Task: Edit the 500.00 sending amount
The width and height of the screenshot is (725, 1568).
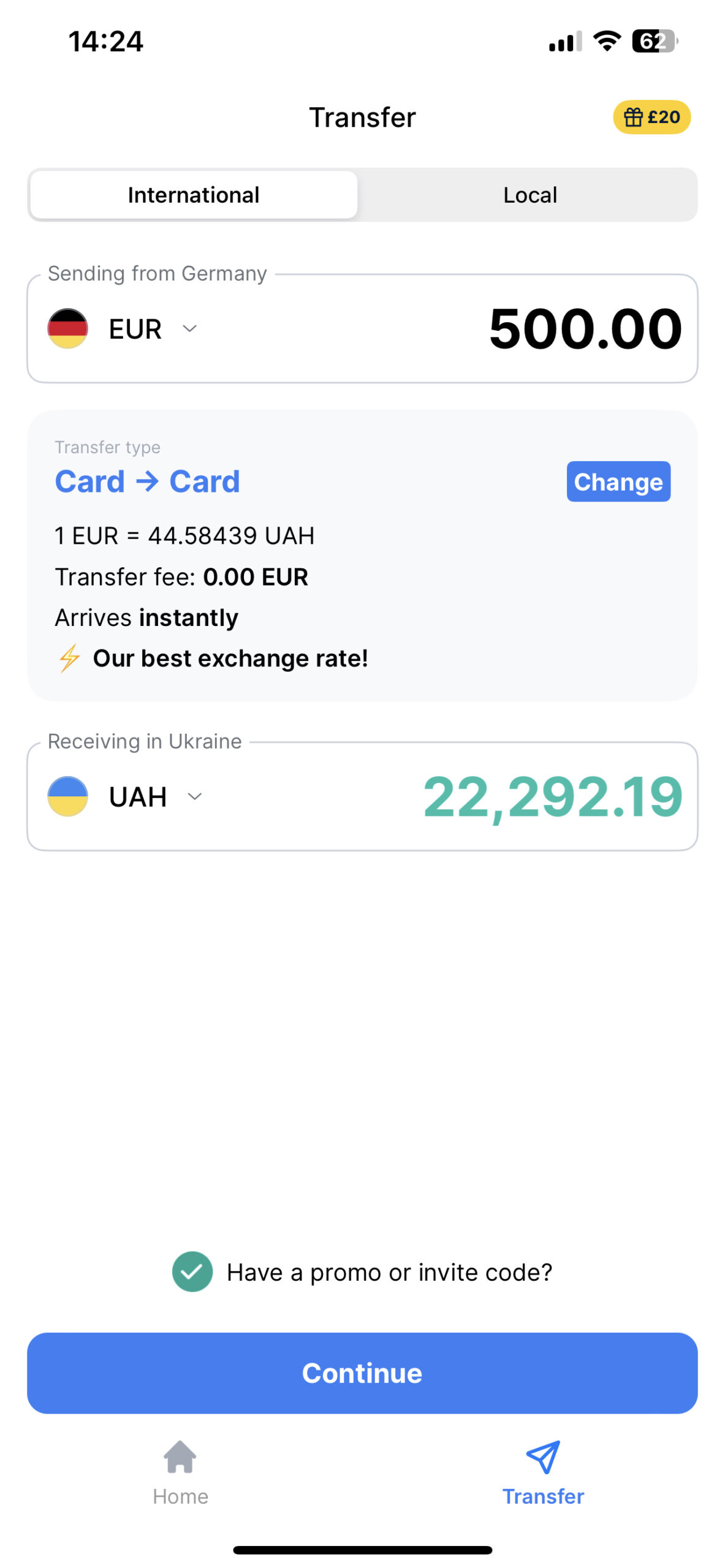Action: [584, 329]
